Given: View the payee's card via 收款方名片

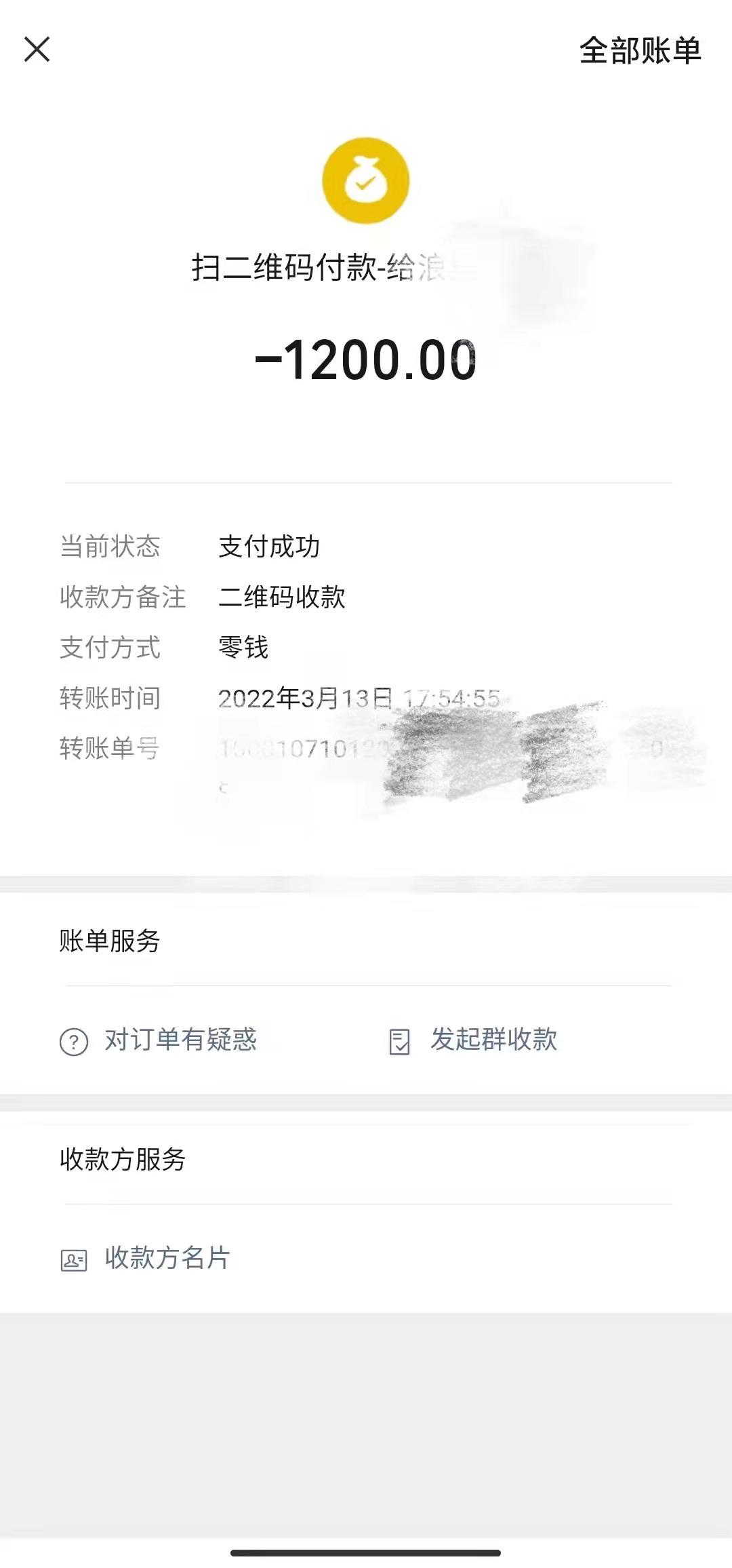Looking at the screenshot, I should point(146,1258).
